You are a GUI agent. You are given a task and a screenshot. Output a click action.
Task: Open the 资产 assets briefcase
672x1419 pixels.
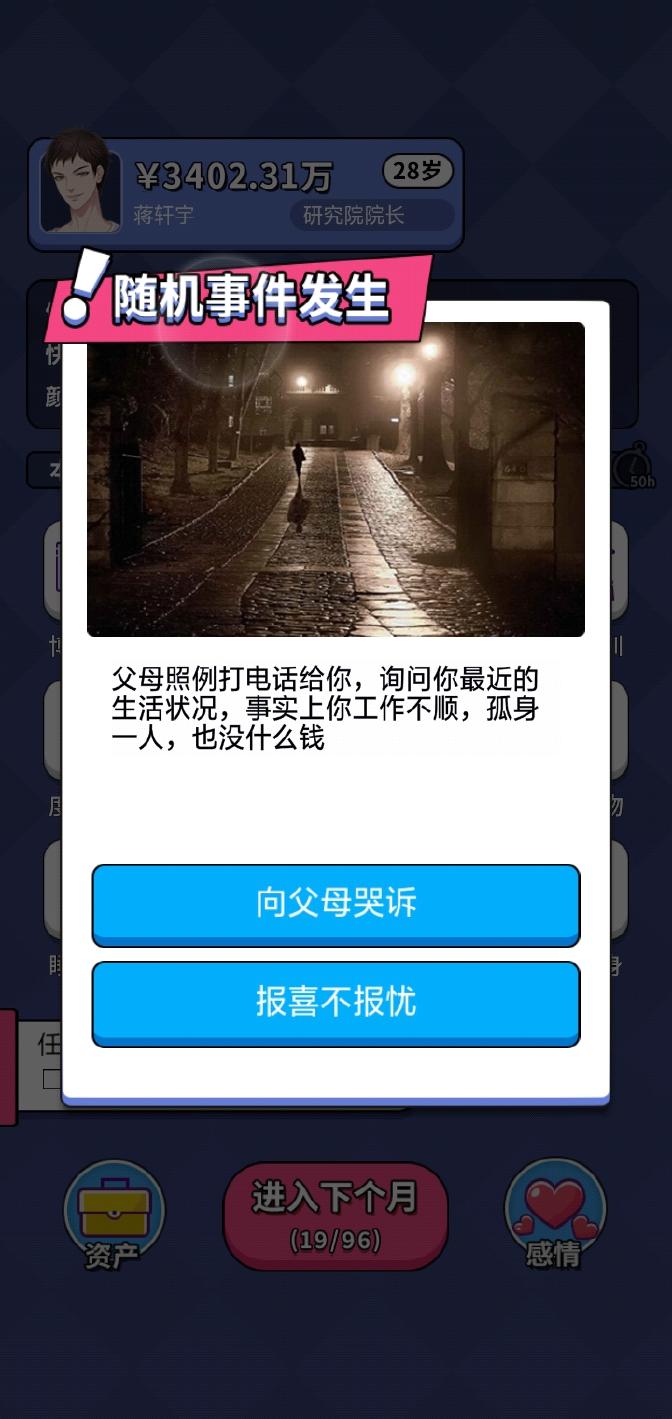click(x=113, y=1216)
